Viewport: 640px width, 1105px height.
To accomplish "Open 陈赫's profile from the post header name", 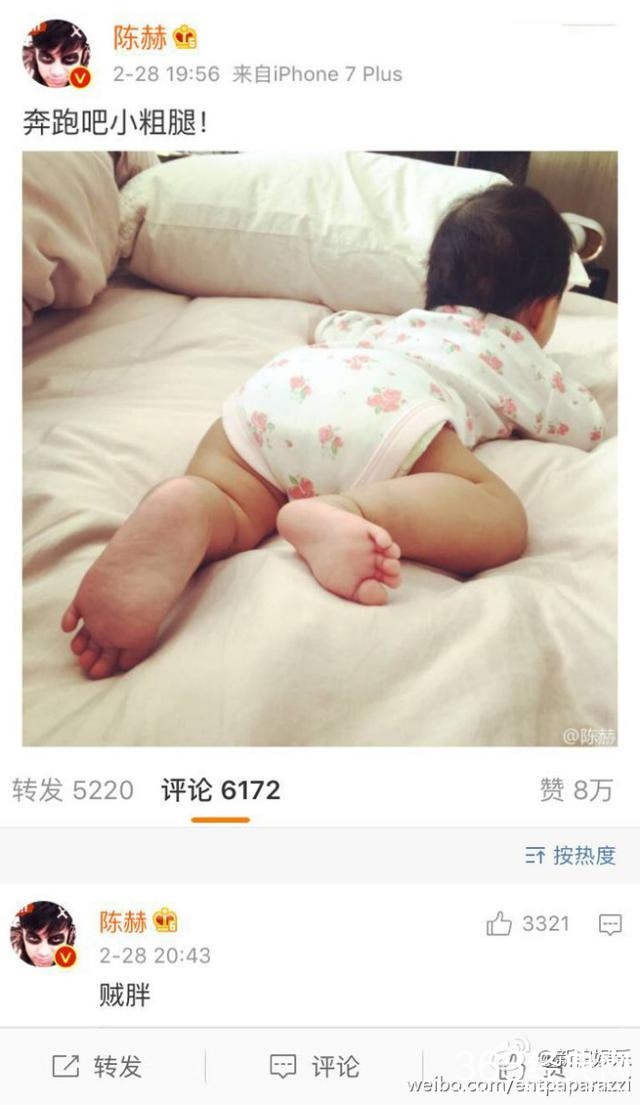I will click(x=139, y=38).
